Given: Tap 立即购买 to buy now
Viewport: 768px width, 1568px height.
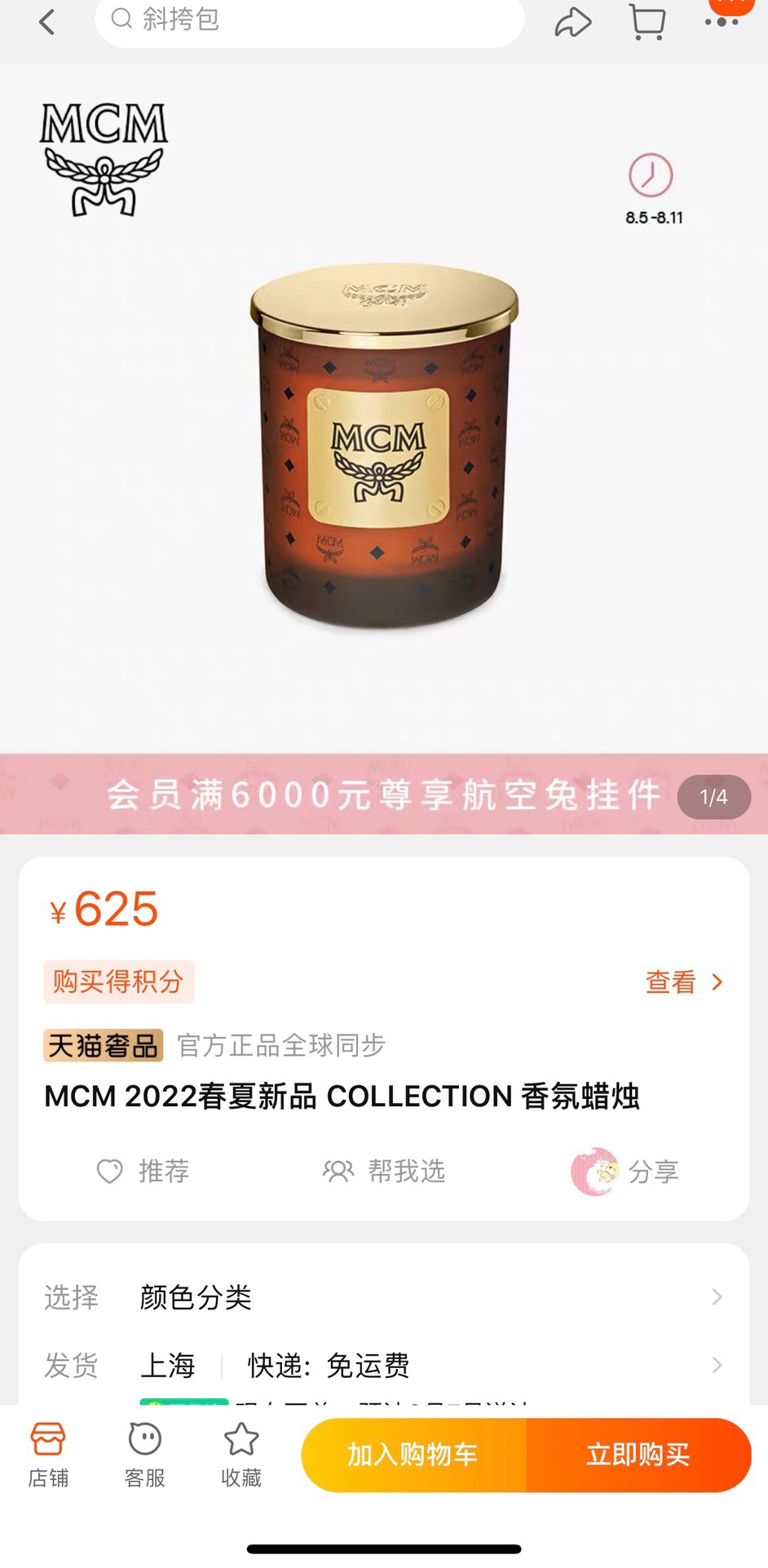Looking at the screenshot, I should (638, 1455).
